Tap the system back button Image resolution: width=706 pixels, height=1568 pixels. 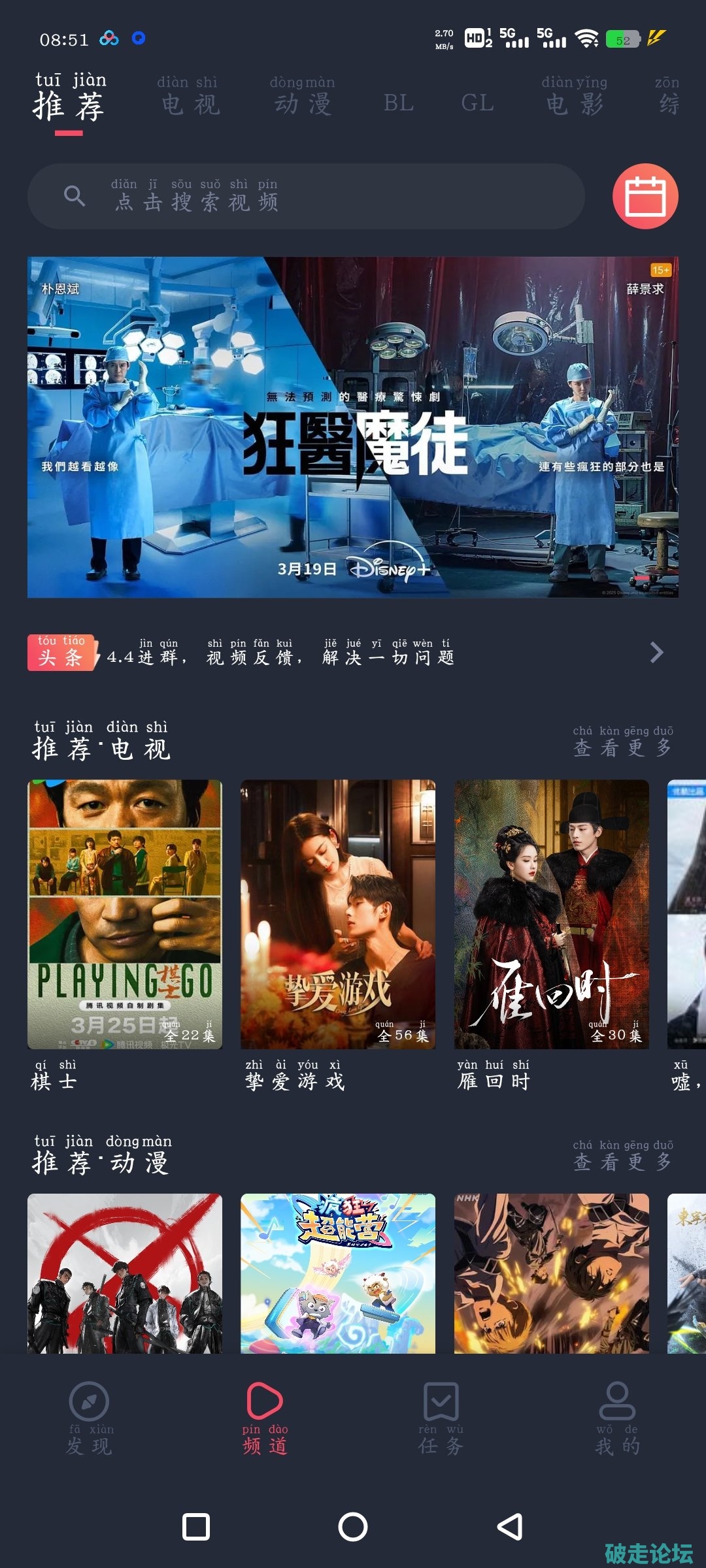click(x=510, y=1527)
